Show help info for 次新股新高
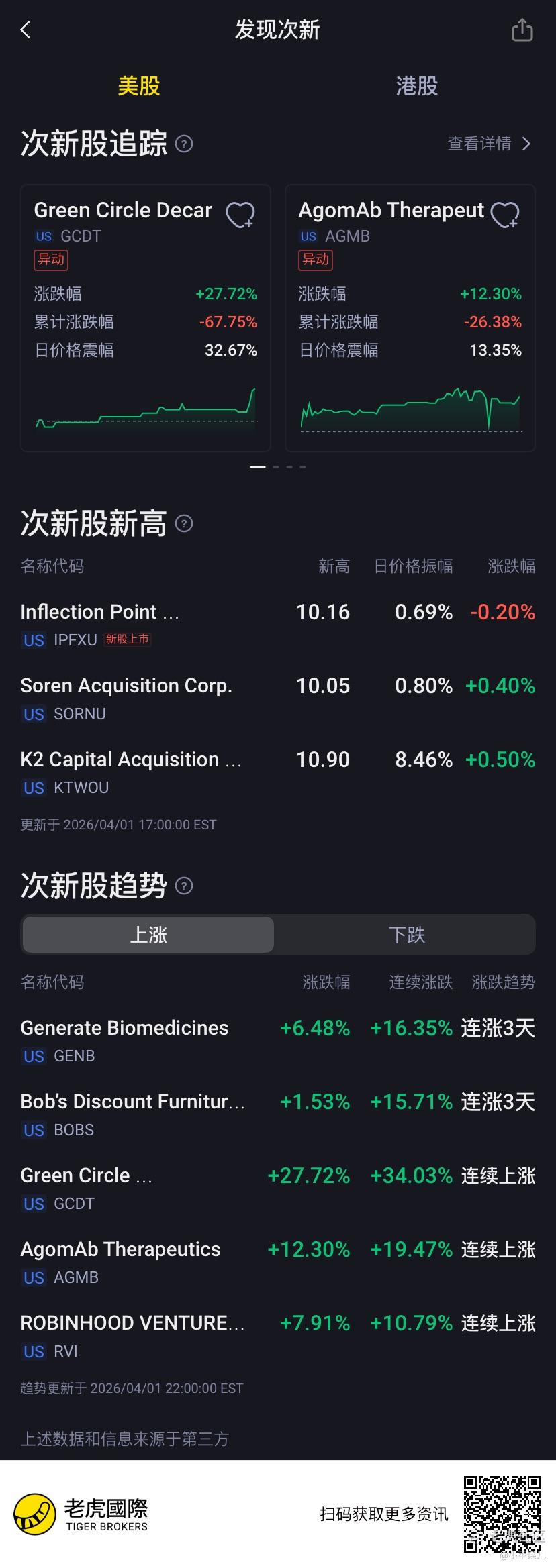556x1568 pixels. [x=184, y=523]
